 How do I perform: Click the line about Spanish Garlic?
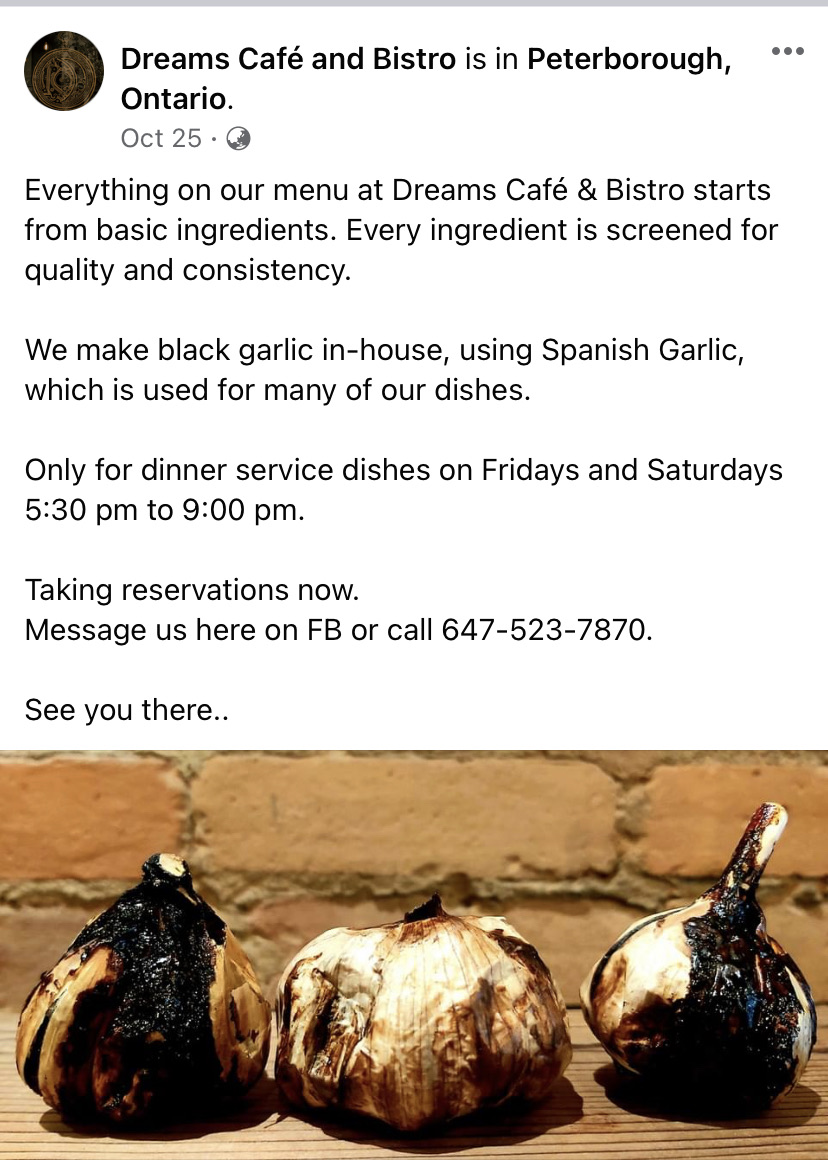tap(400, 350)
